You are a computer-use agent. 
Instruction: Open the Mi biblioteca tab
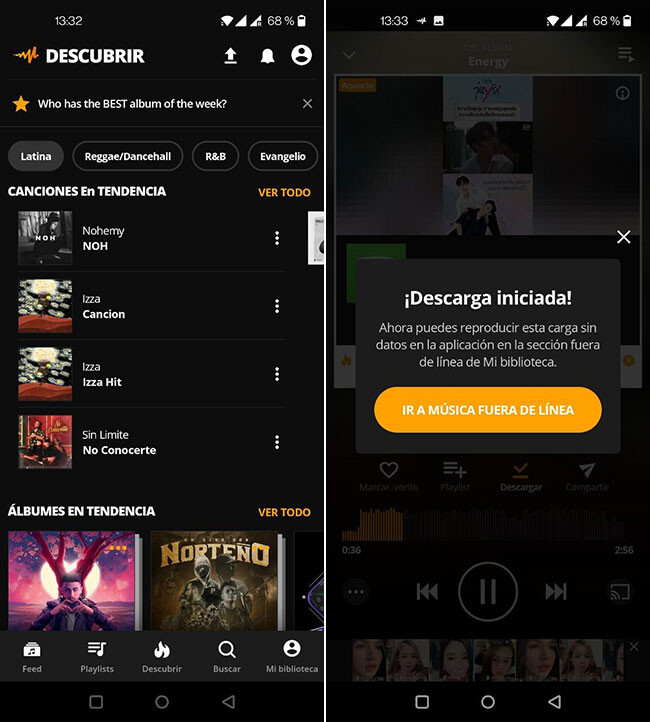291,656
